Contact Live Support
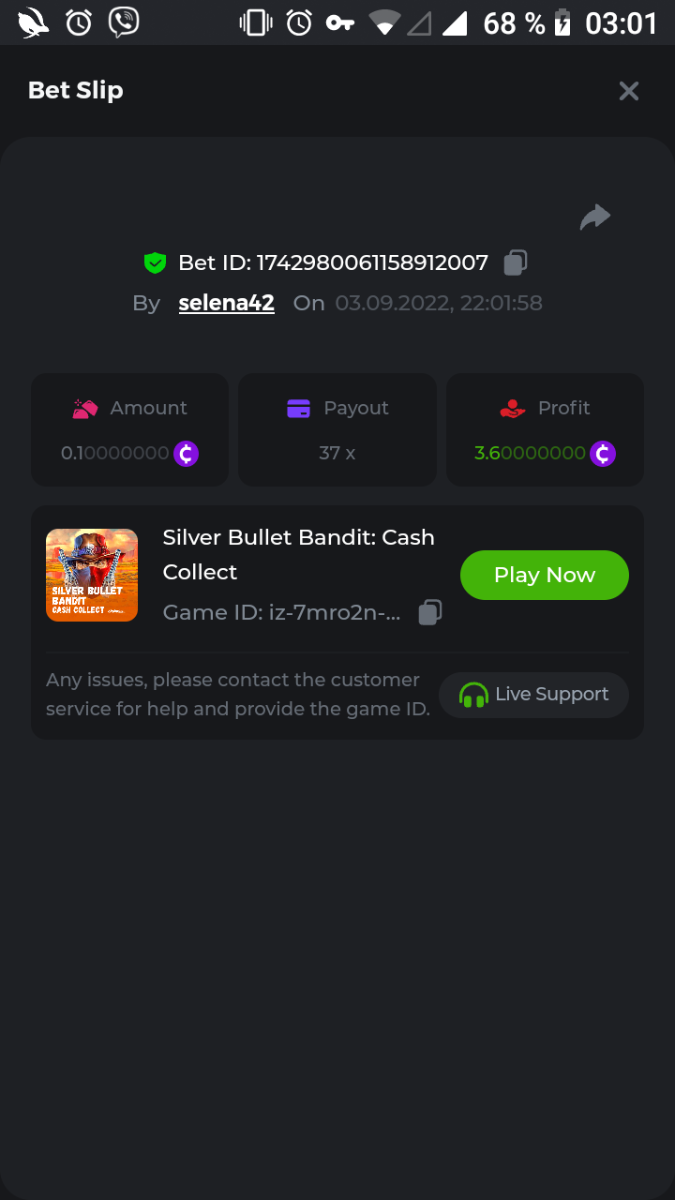This screenshot has height=1200, width=675. coord(534,694)
